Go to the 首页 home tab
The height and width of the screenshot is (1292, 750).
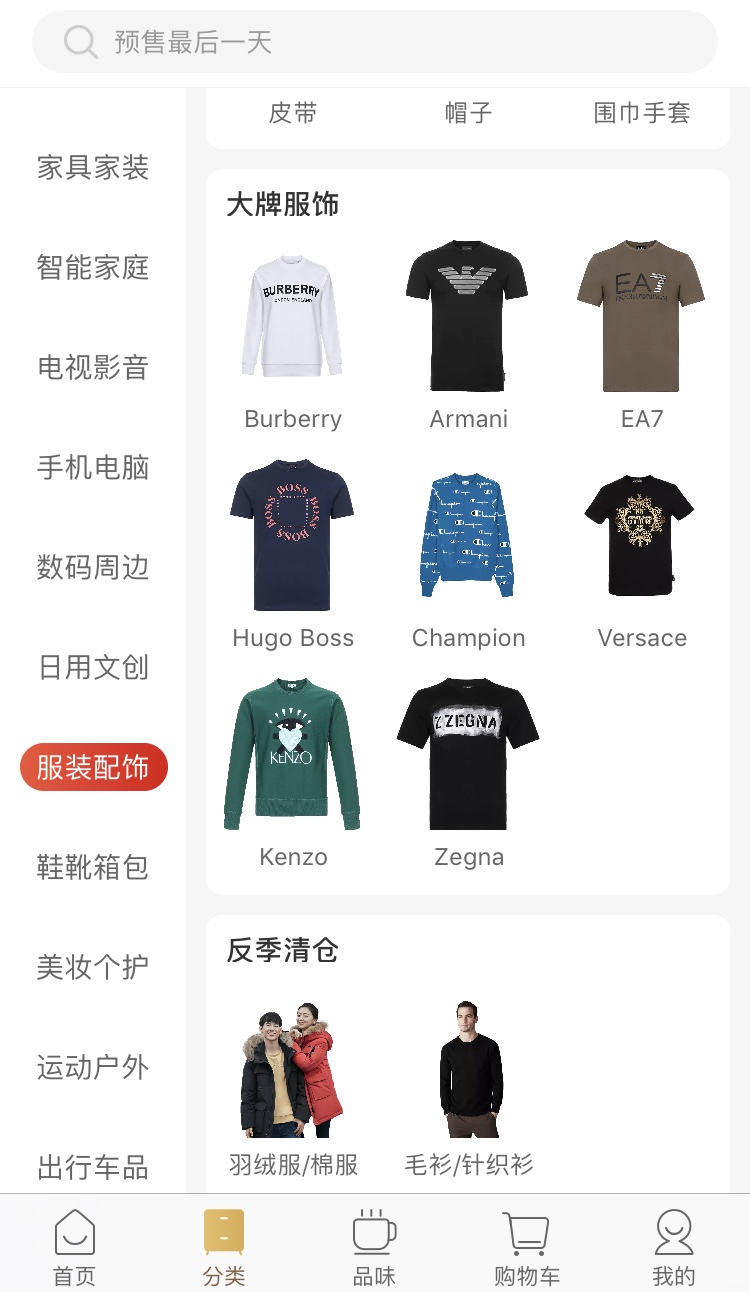pos(74,1246)
